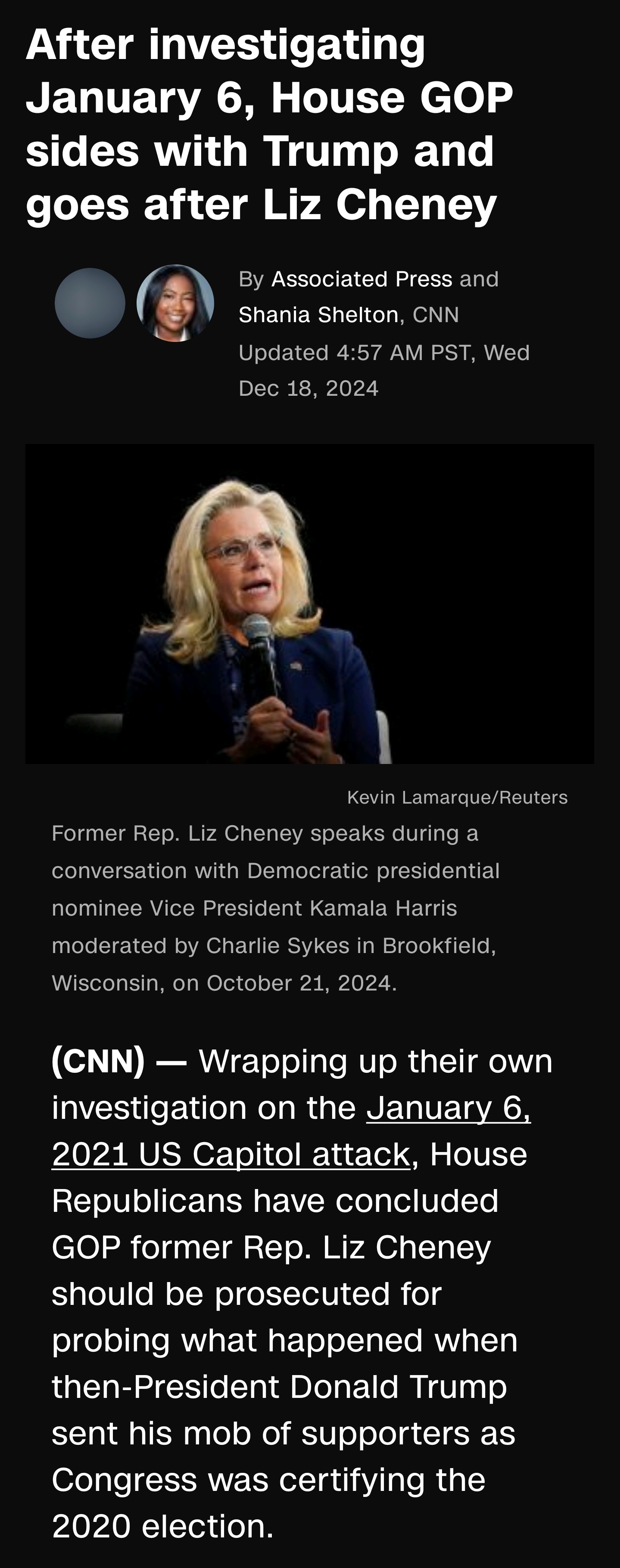Open Shania Shelton's author page

click(318, 315)
